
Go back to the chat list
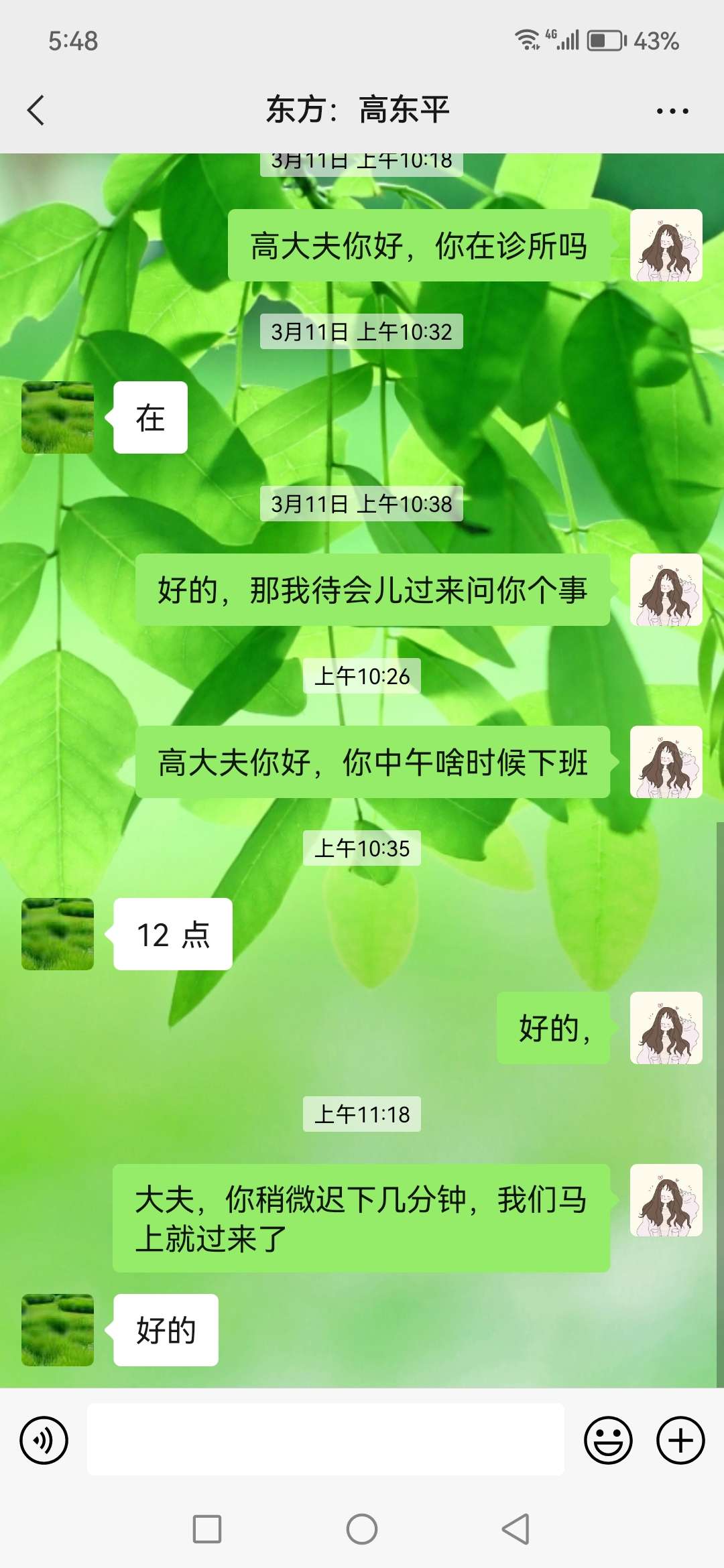point(36,111)
